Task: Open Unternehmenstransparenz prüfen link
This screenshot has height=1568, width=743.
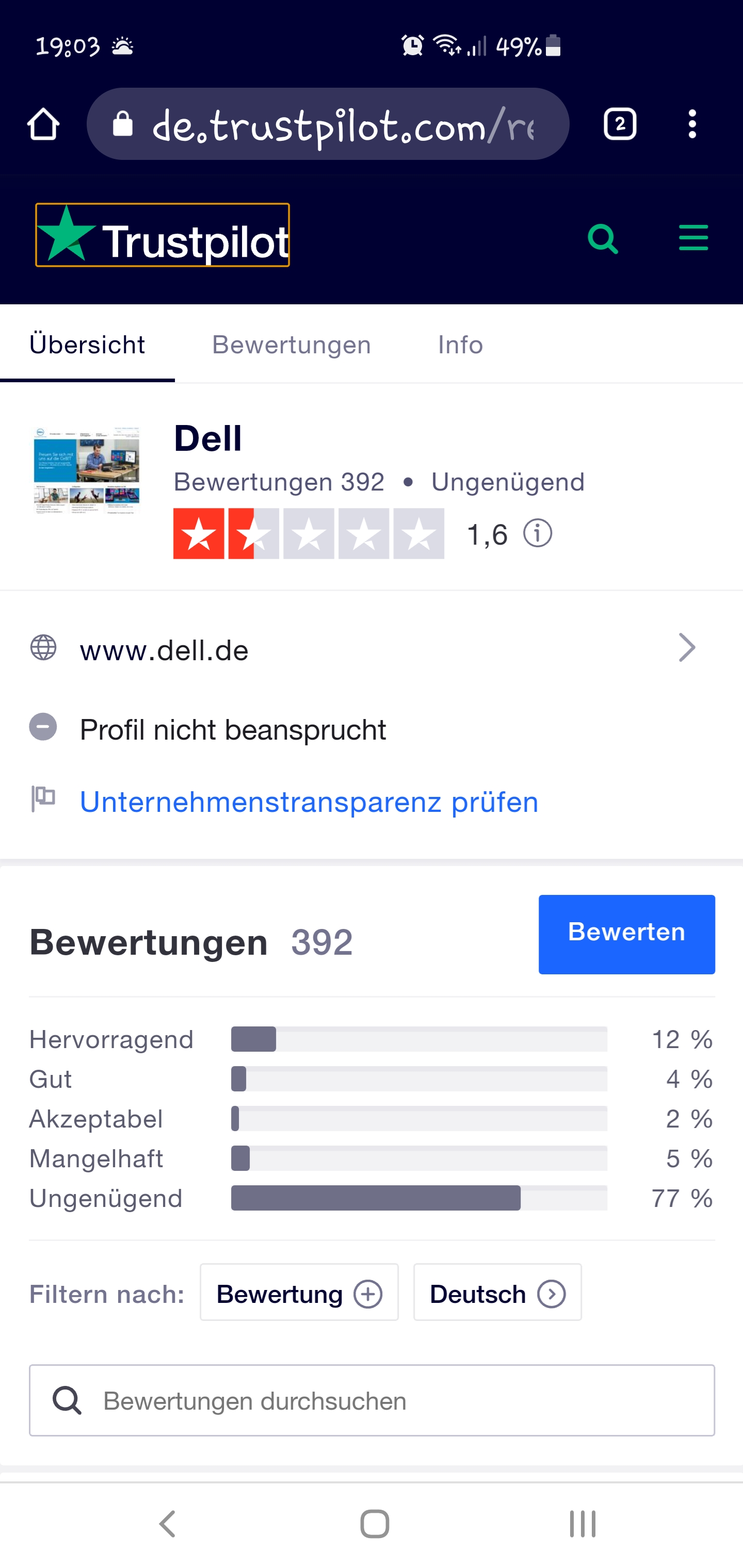Action: (309, 802)
